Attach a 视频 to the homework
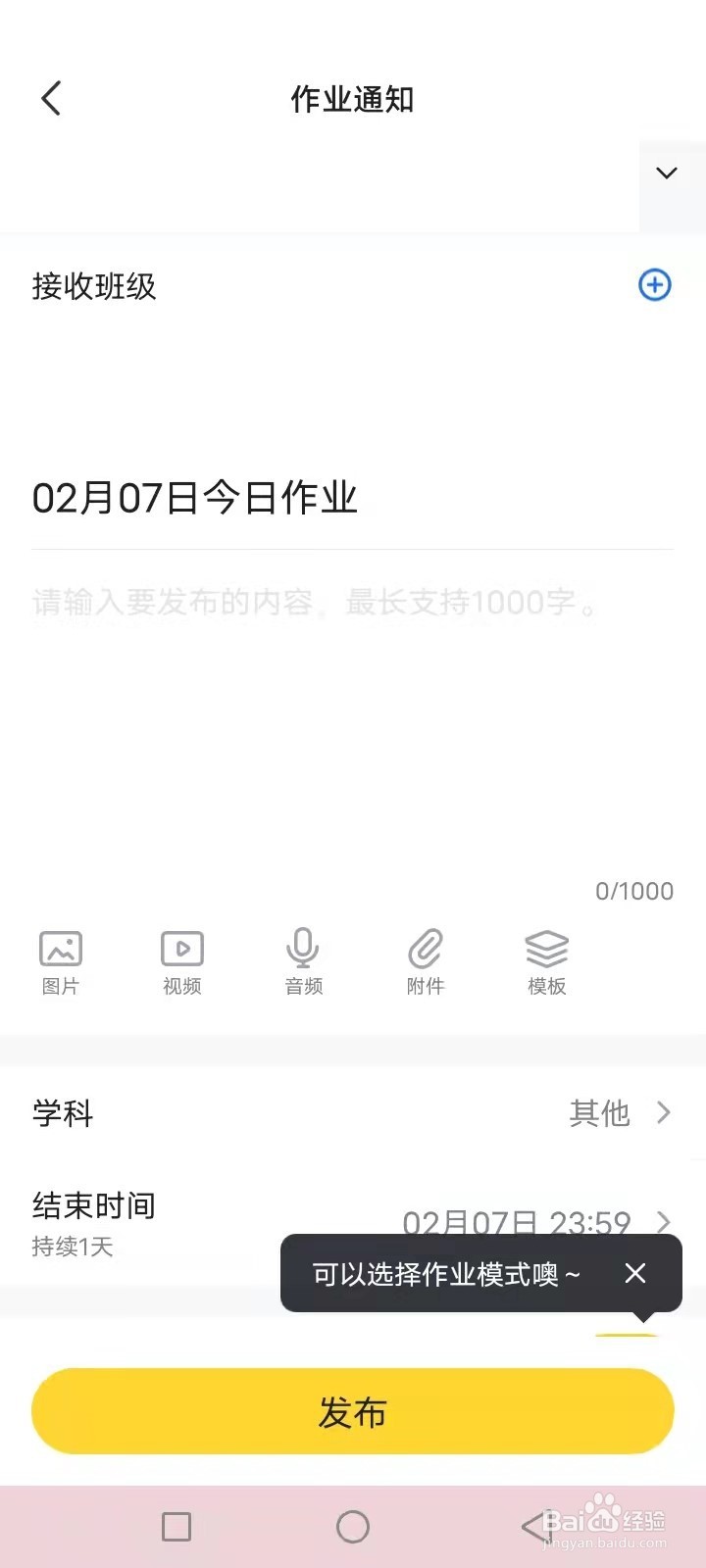The image size is (706, 1568). [182, 960]
